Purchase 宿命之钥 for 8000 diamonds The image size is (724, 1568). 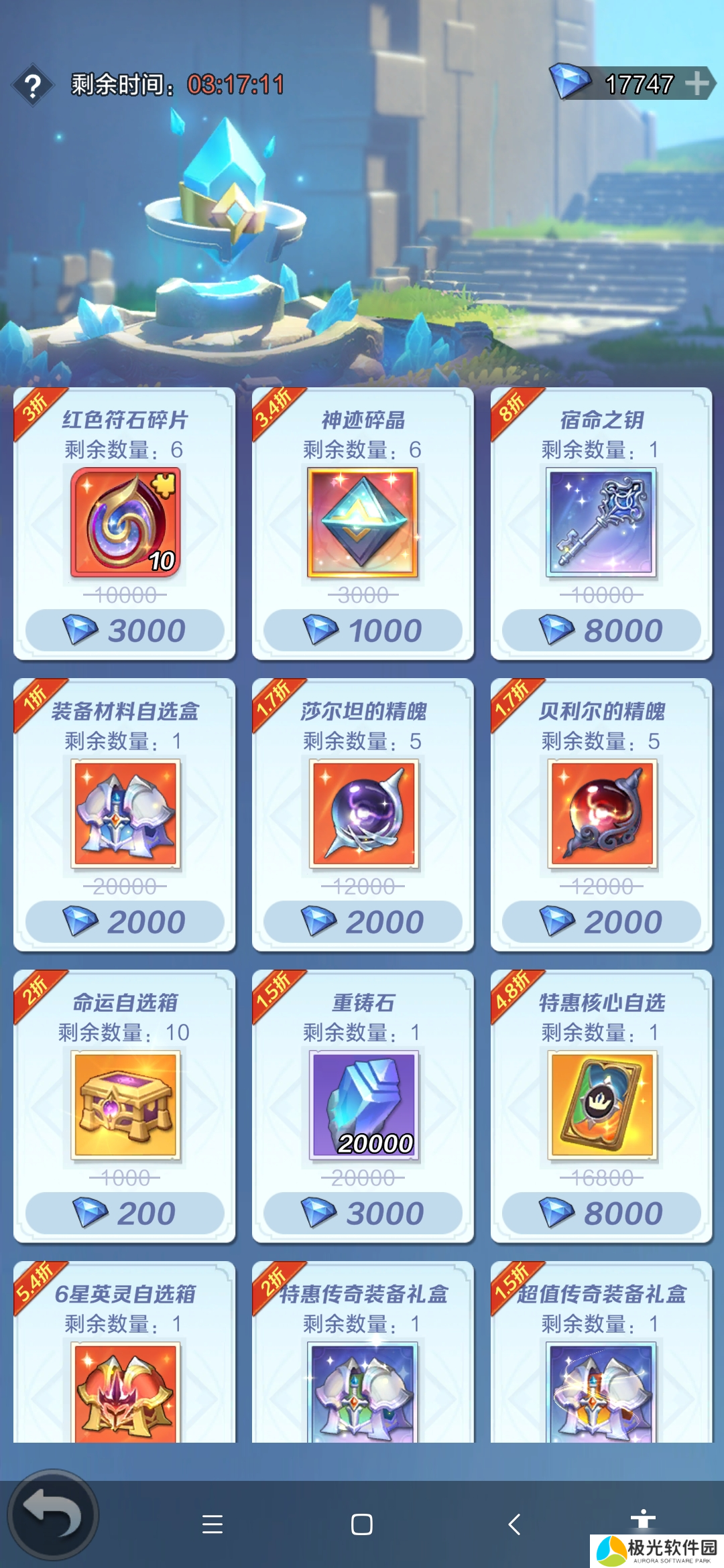pyautogui.click(x=601, y=631)
